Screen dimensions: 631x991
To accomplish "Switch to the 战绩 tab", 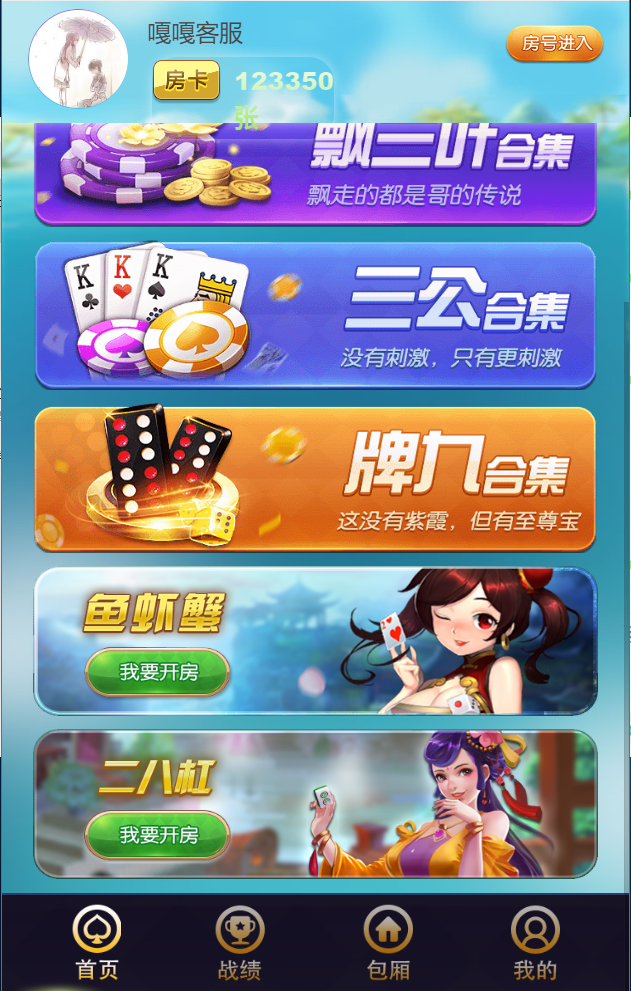I will pyautogui.click(x=240, y=944).
